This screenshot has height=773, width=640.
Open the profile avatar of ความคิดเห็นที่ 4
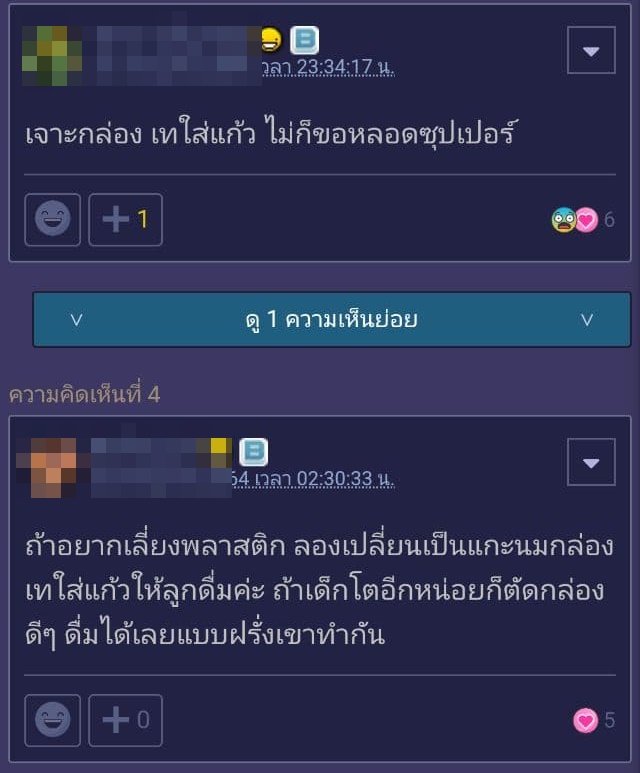(x=46, y=467)
